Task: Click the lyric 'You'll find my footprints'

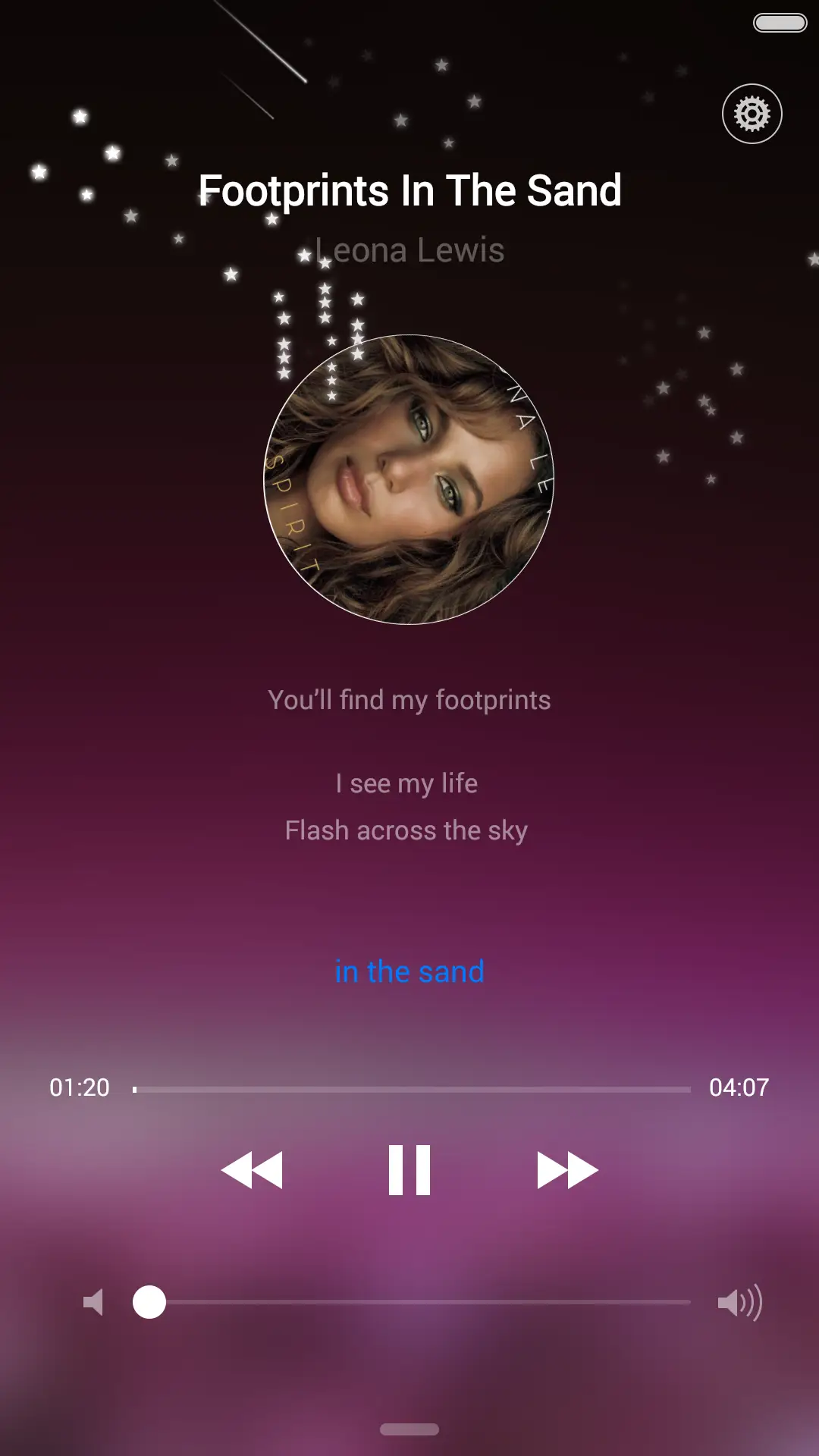Action: click(409, 700)
